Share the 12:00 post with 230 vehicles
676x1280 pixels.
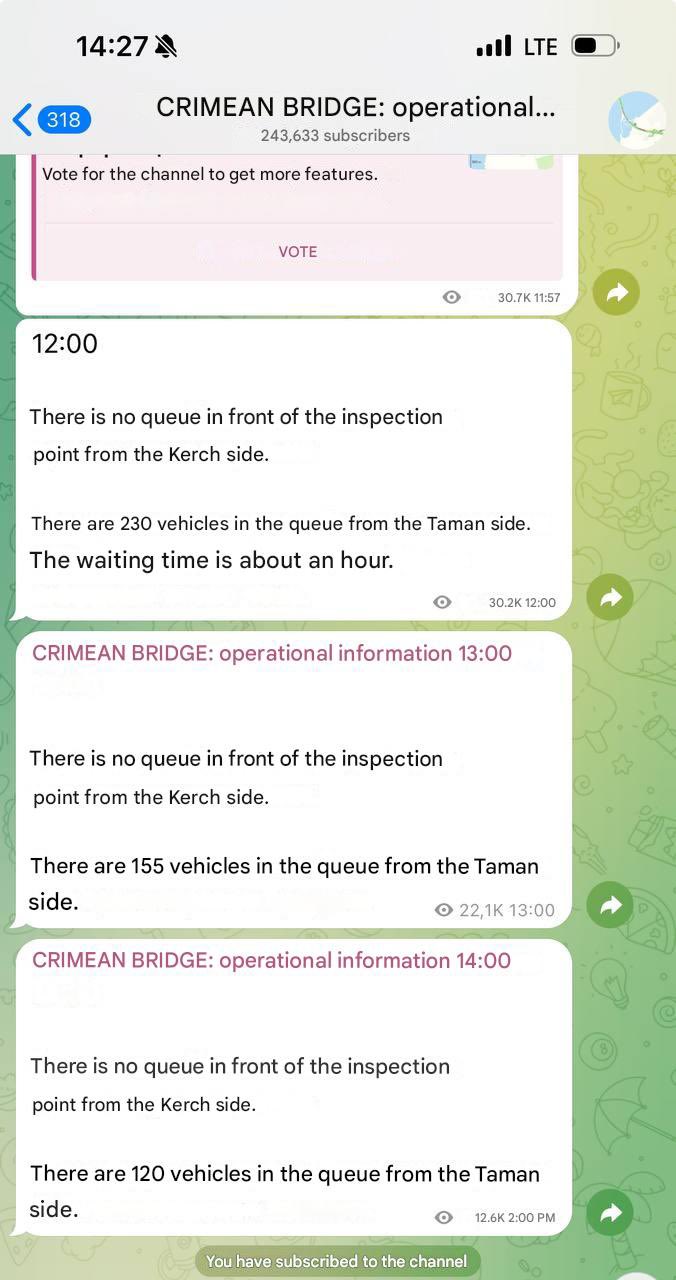(x=610, y=598)
